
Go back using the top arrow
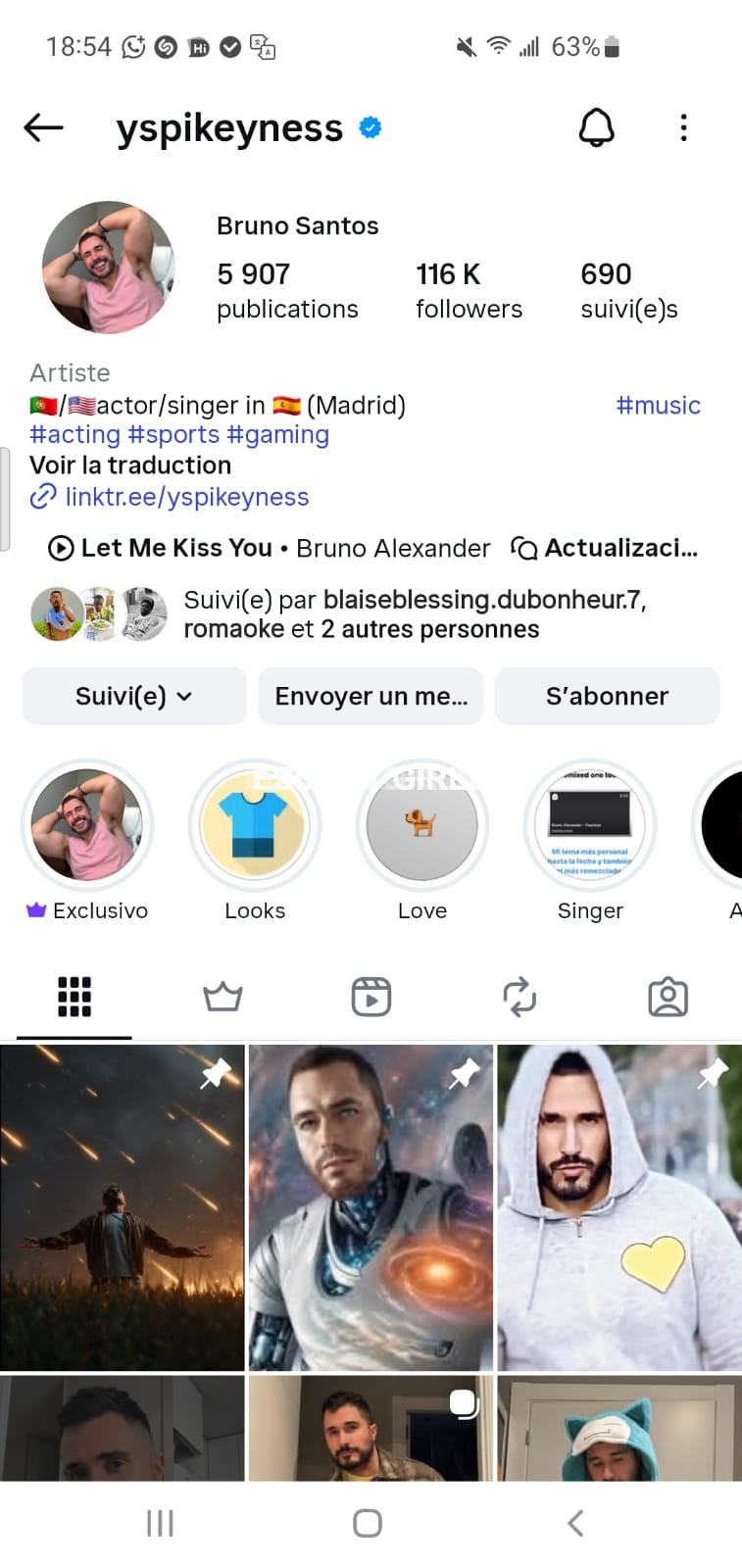click(x=43, y=127)
